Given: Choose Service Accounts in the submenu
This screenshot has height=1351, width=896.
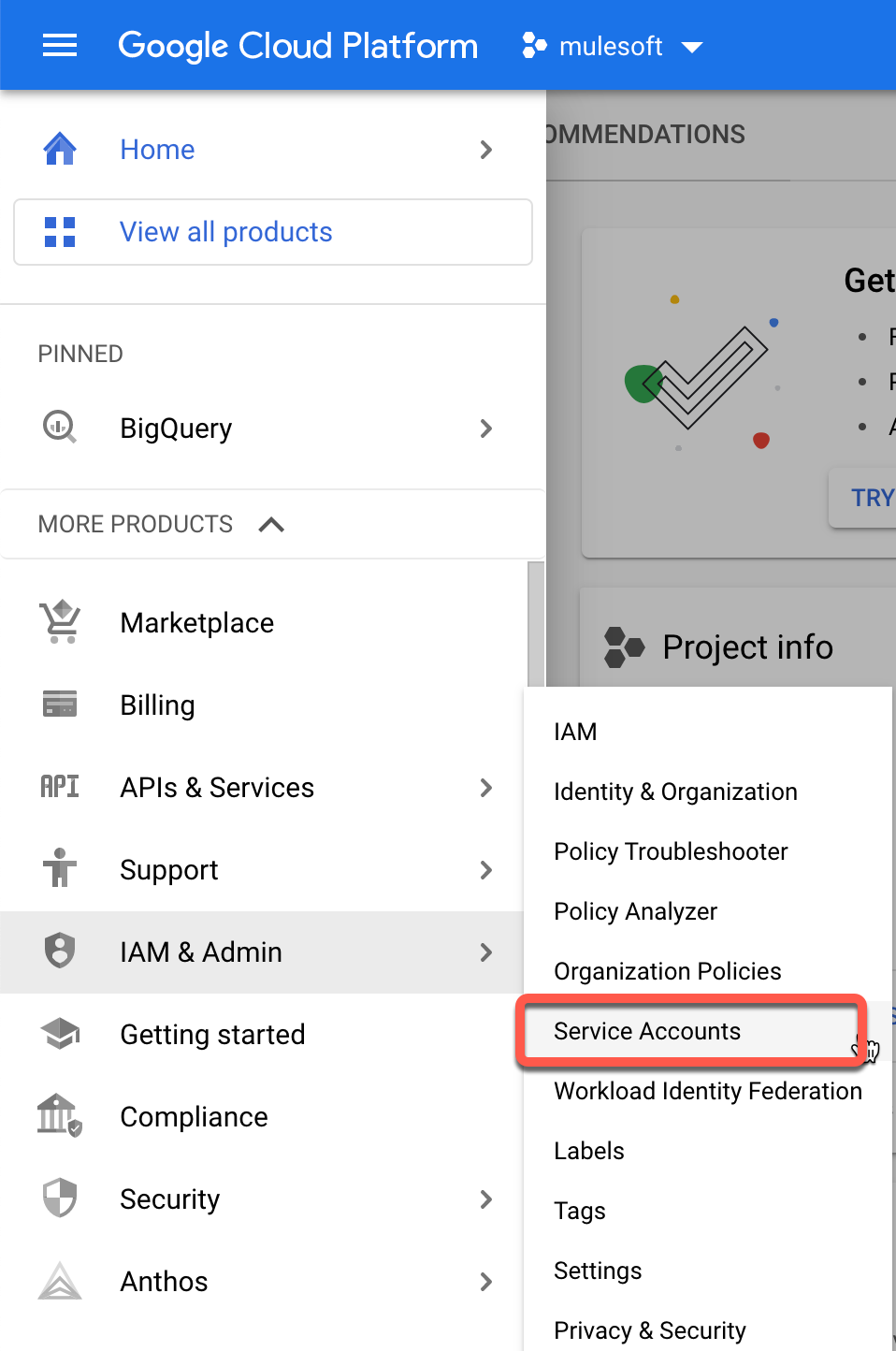Looking at the screenshot, I should (690, 1031).
